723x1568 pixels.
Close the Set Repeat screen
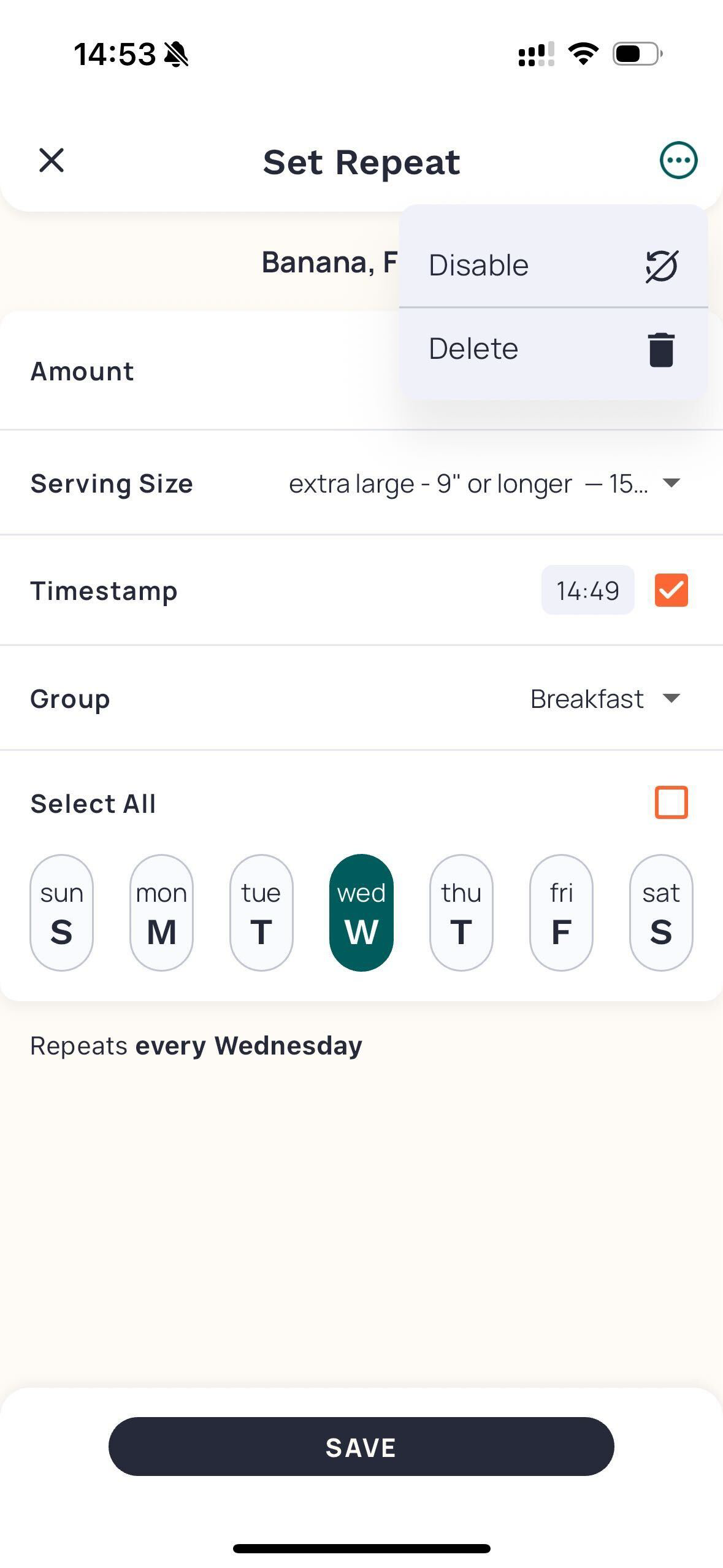point(52,161)
